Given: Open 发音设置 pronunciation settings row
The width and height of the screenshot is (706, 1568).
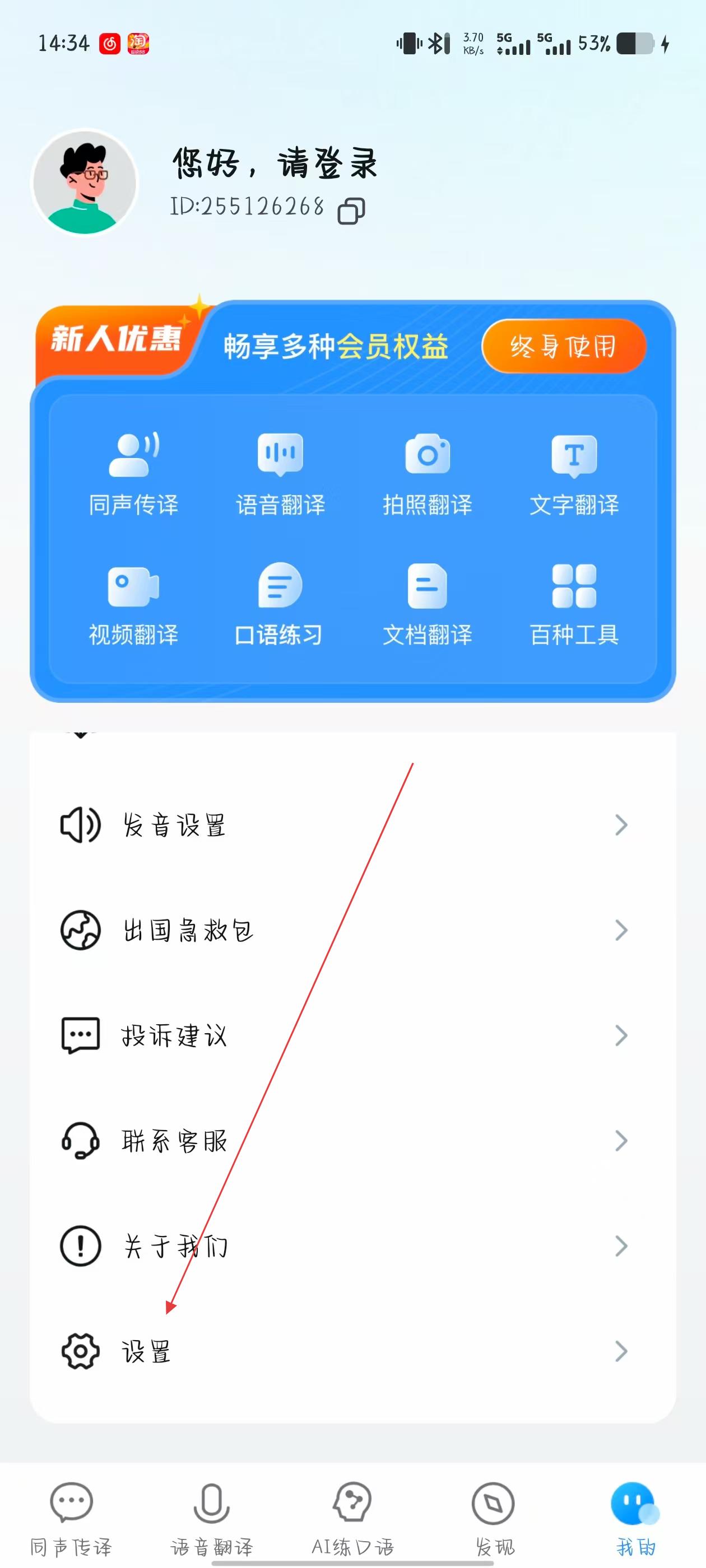Looking at the screenshot, I should click(x=352, y=825).
